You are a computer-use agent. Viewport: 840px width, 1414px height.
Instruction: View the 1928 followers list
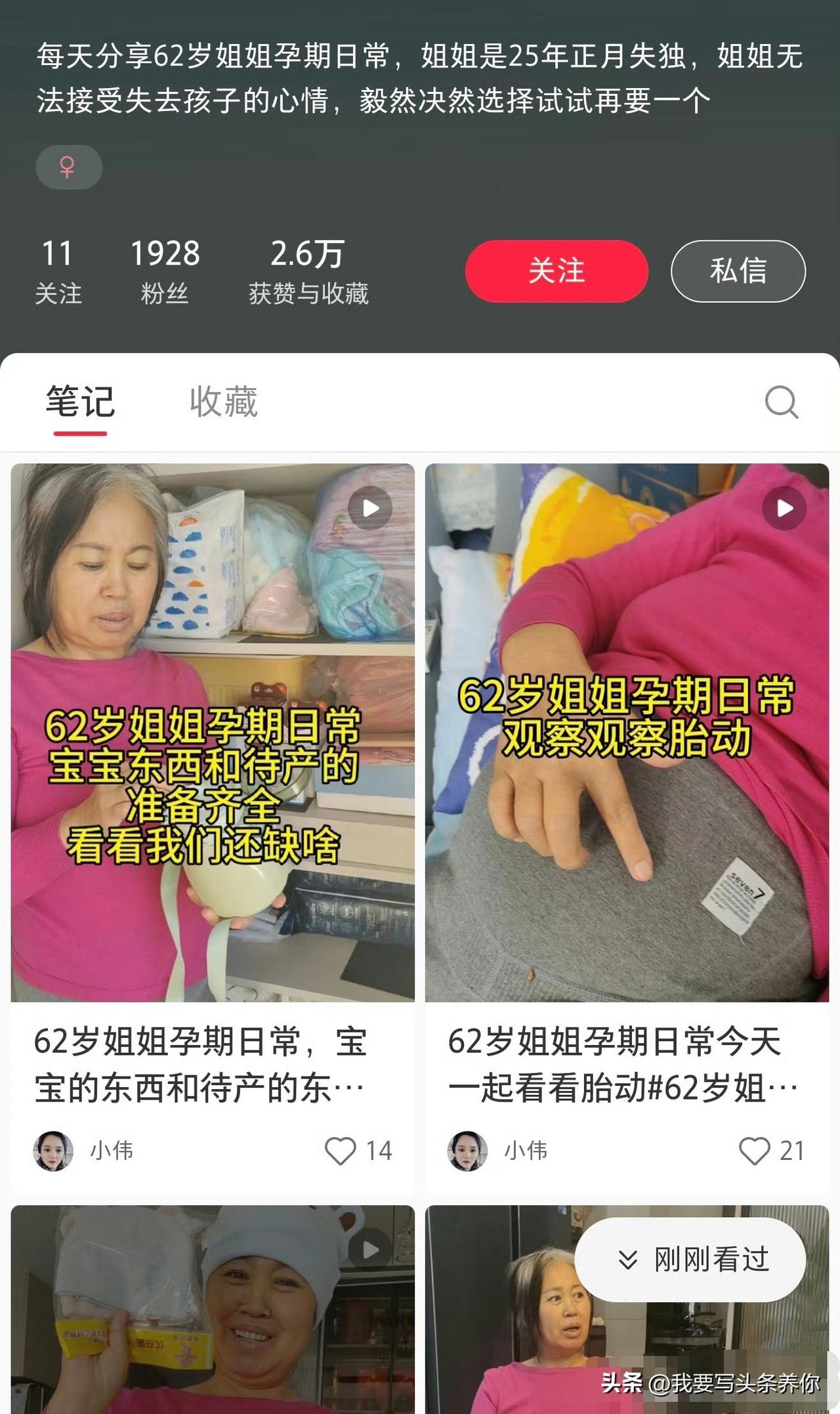165,269
